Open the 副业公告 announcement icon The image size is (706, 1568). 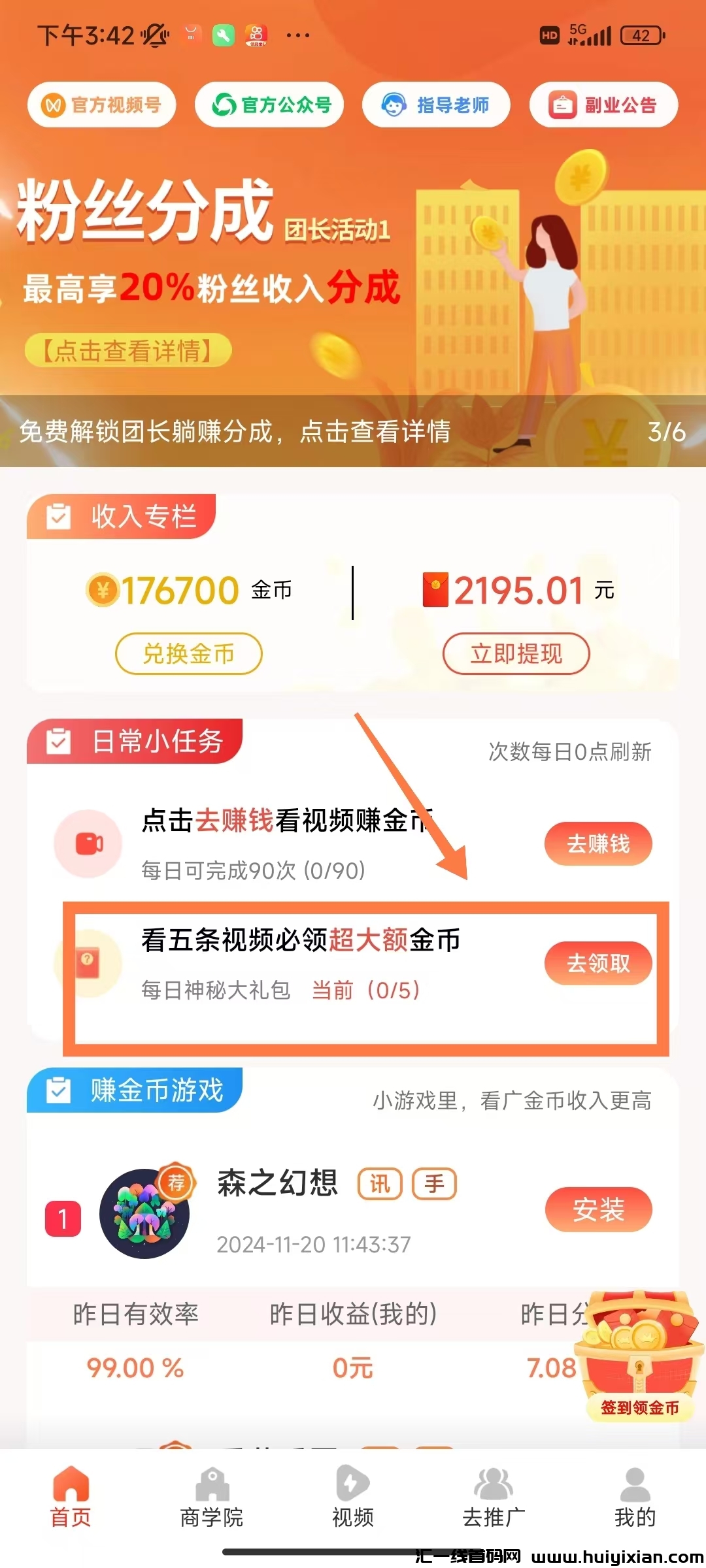(562, 105)
